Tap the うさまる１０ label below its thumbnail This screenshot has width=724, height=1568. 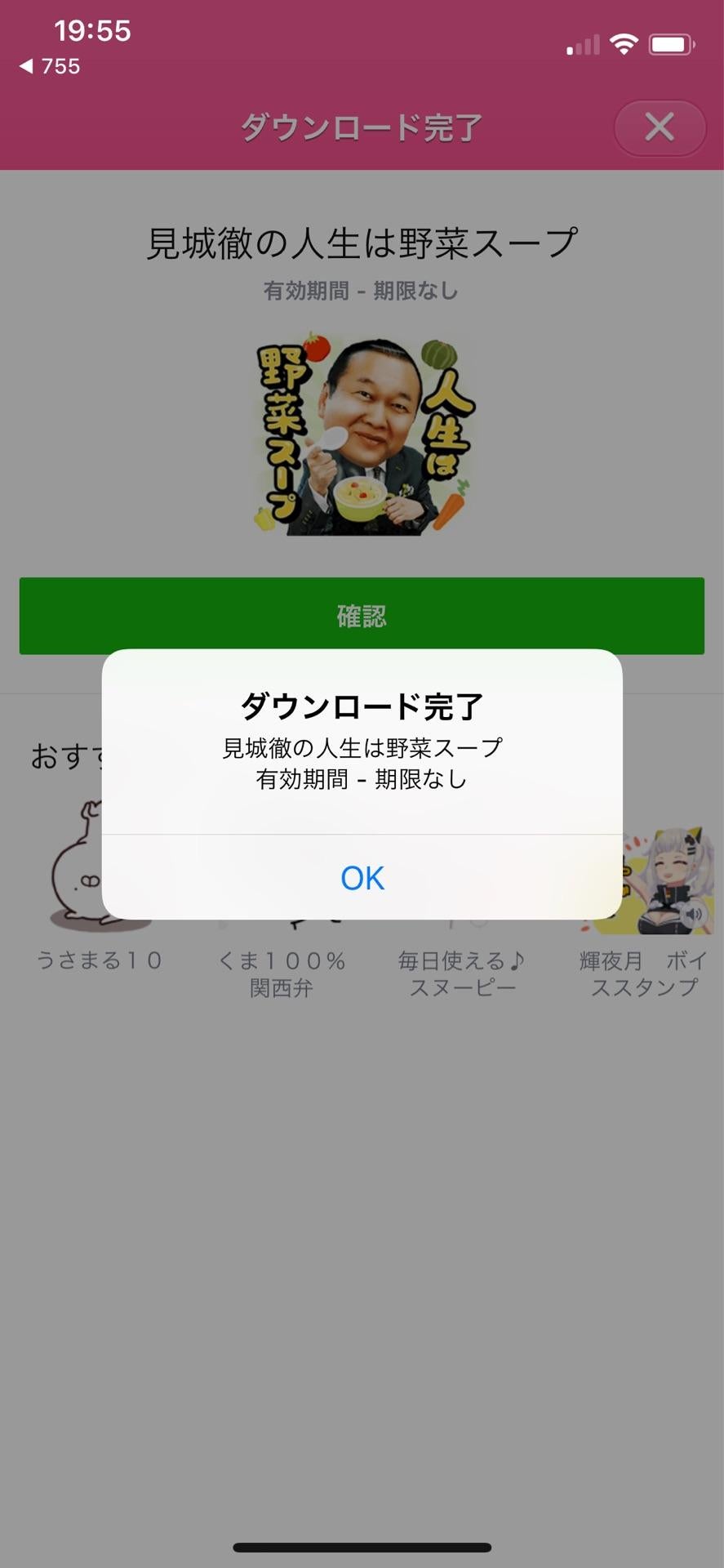(x=100, y=960)
